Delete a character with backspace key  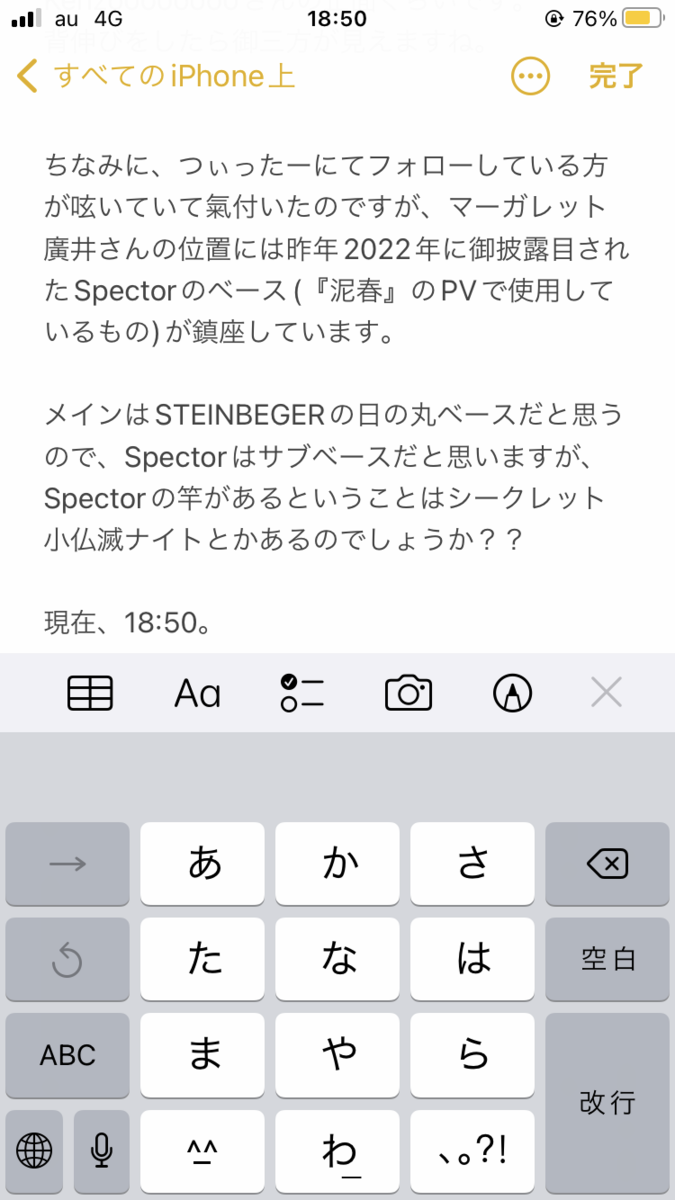tap(608, 864)
